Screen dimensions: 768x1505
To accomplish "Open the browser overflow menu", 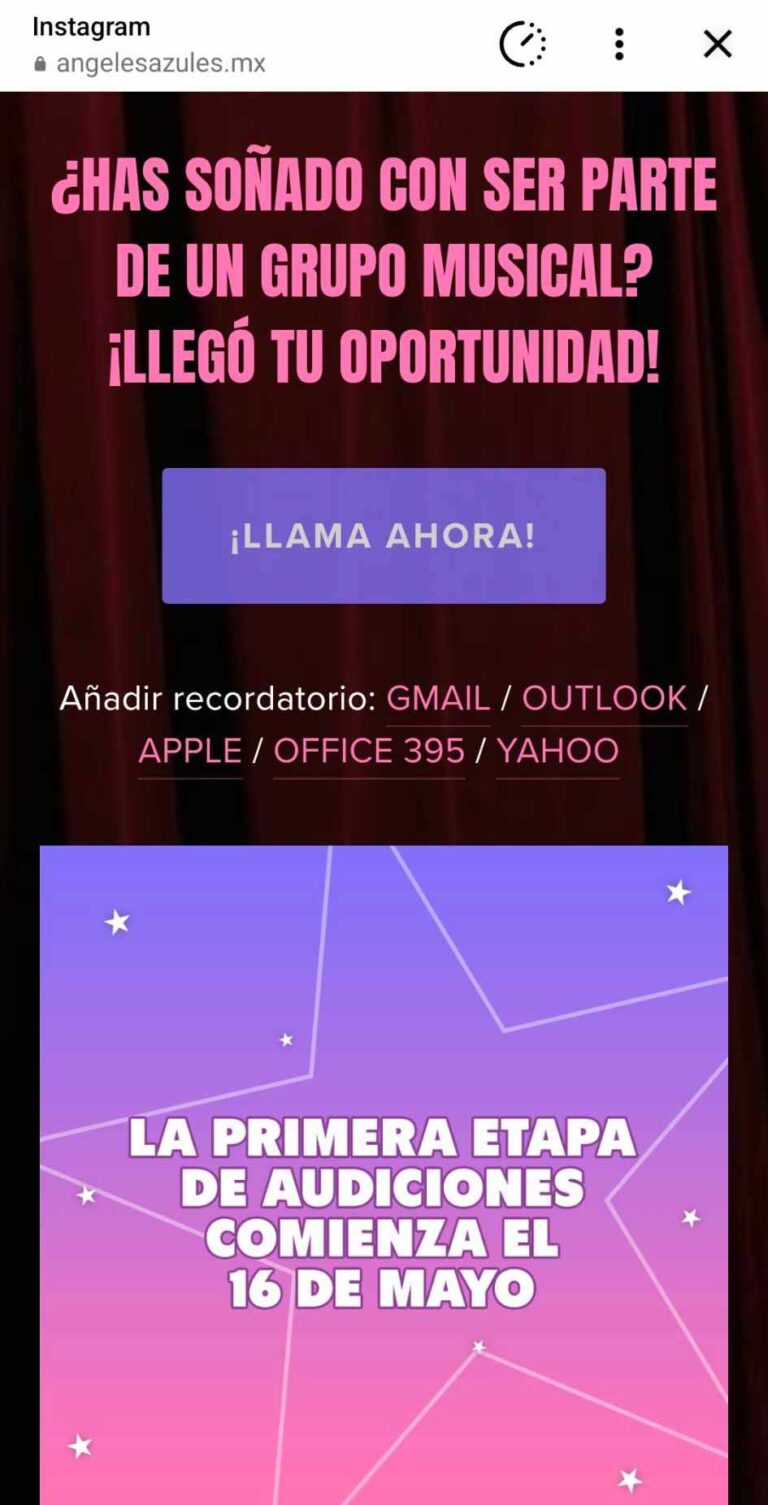I will (620, 44).
